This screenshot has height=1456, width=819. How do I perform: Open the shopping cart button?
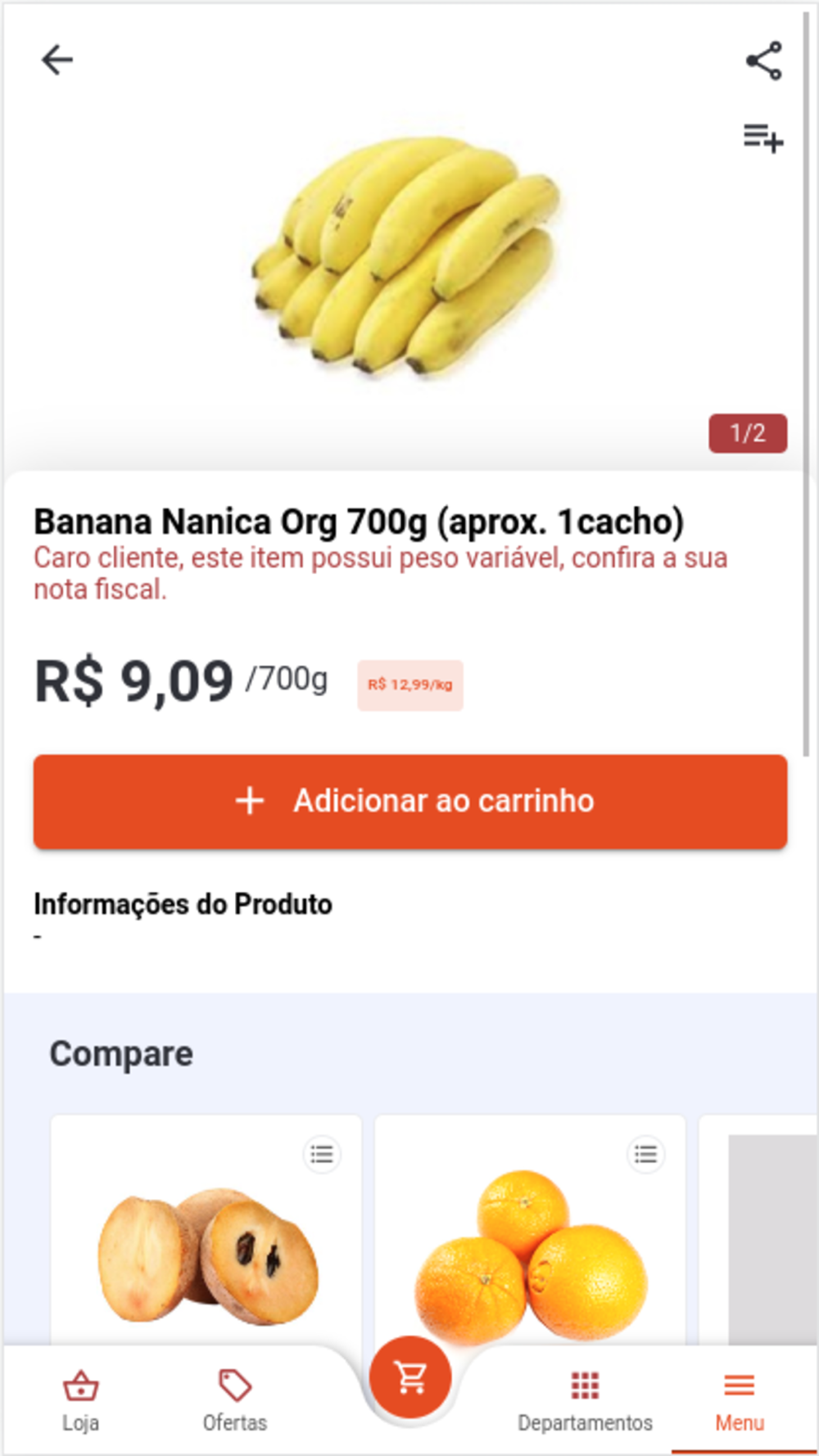click(x=410, y=1377)
